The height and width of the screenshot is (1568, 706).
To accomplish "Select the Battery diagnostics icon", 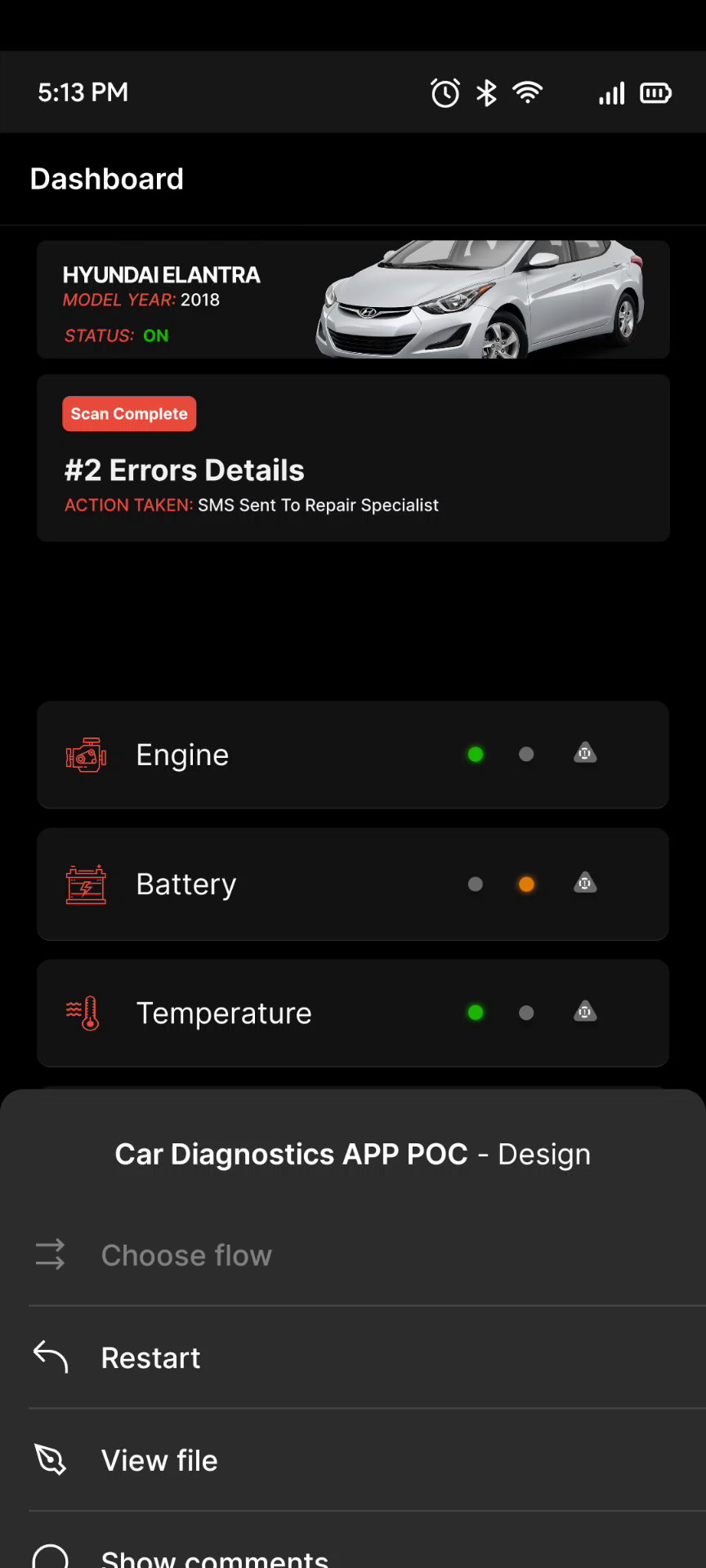I will 86,884.
